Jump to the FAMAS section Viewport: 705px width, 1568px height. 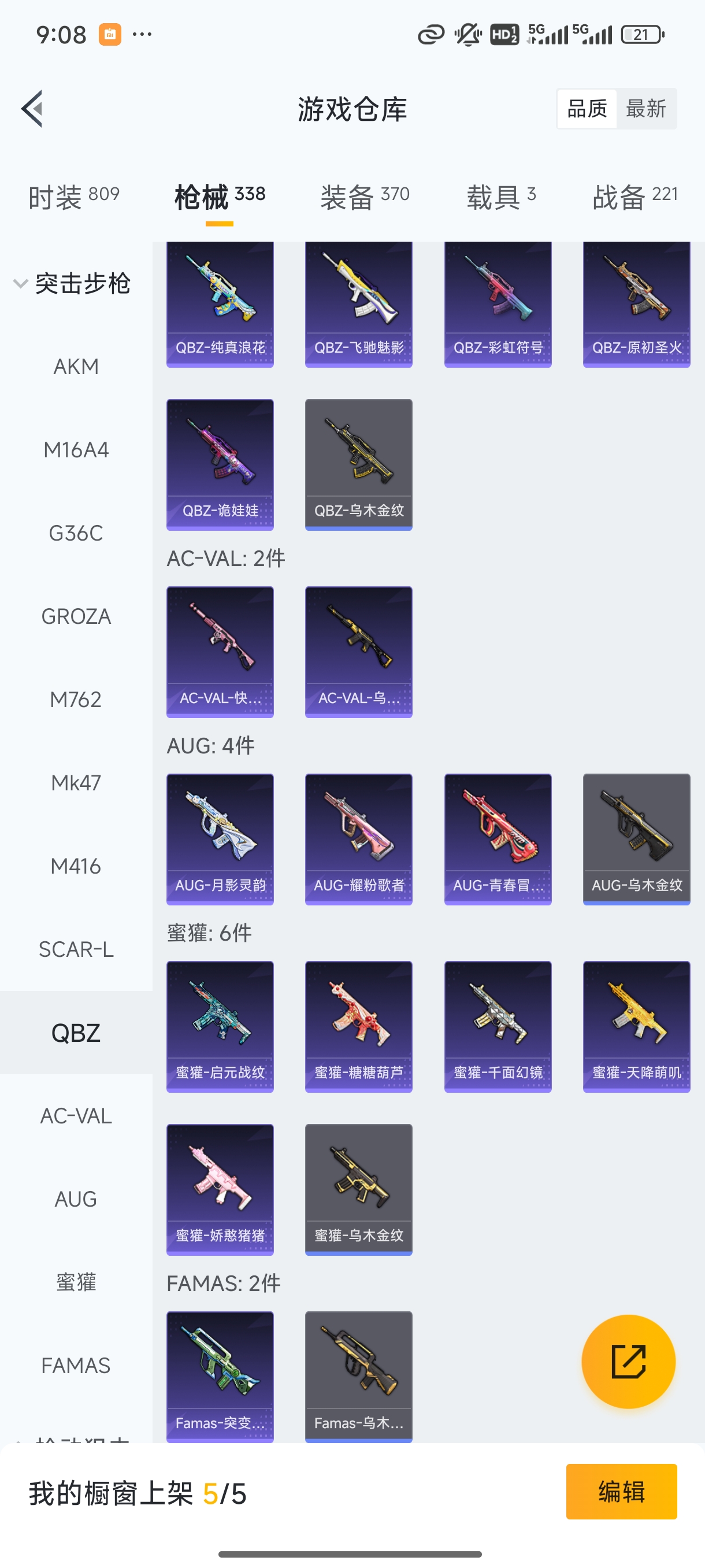(x=76, y=1366)
